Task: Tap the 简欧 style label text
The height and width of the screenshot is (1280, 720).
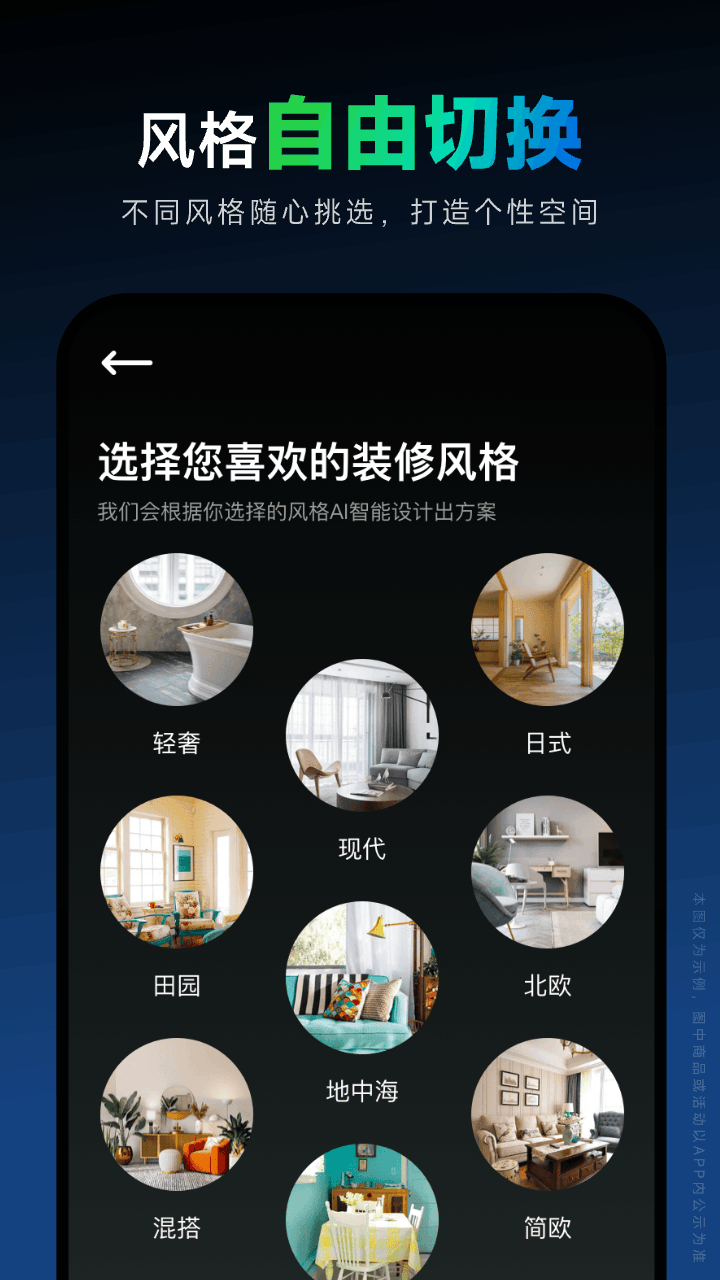Action: [546, 1227]
